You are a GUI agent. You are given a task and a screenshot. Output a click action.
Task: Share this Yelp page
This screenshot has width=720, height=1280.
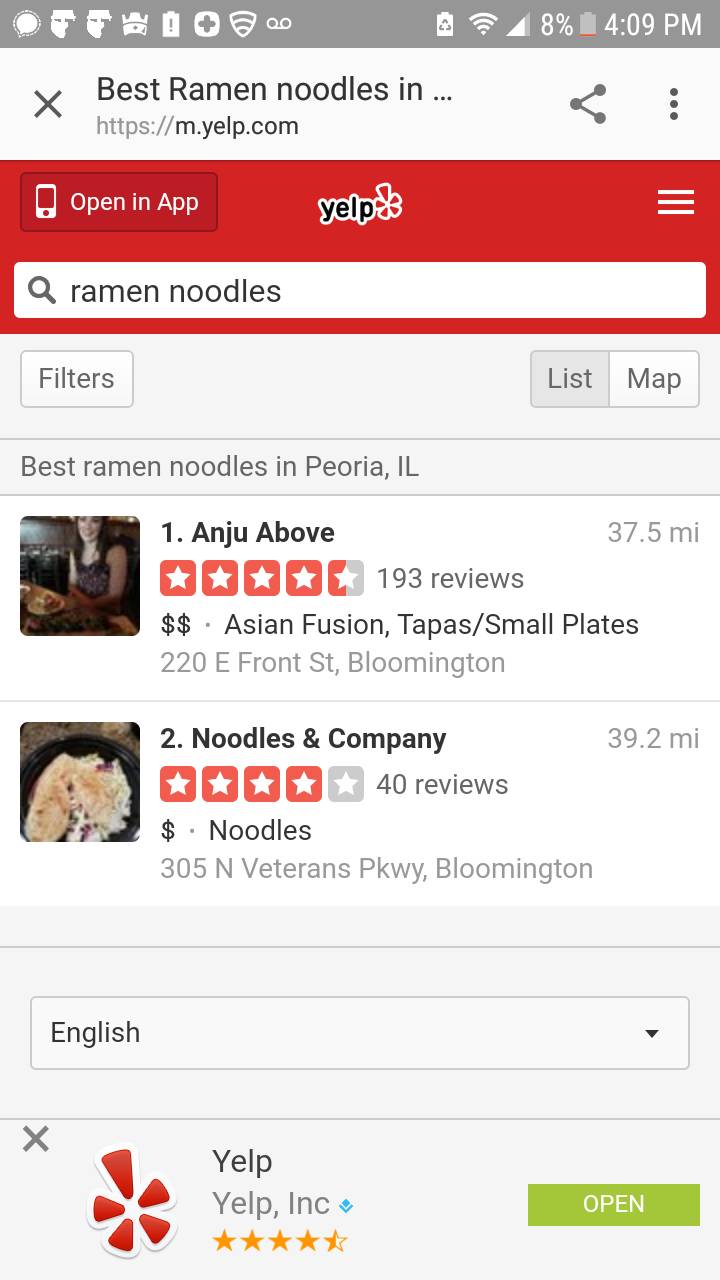[x=588, y=104]
